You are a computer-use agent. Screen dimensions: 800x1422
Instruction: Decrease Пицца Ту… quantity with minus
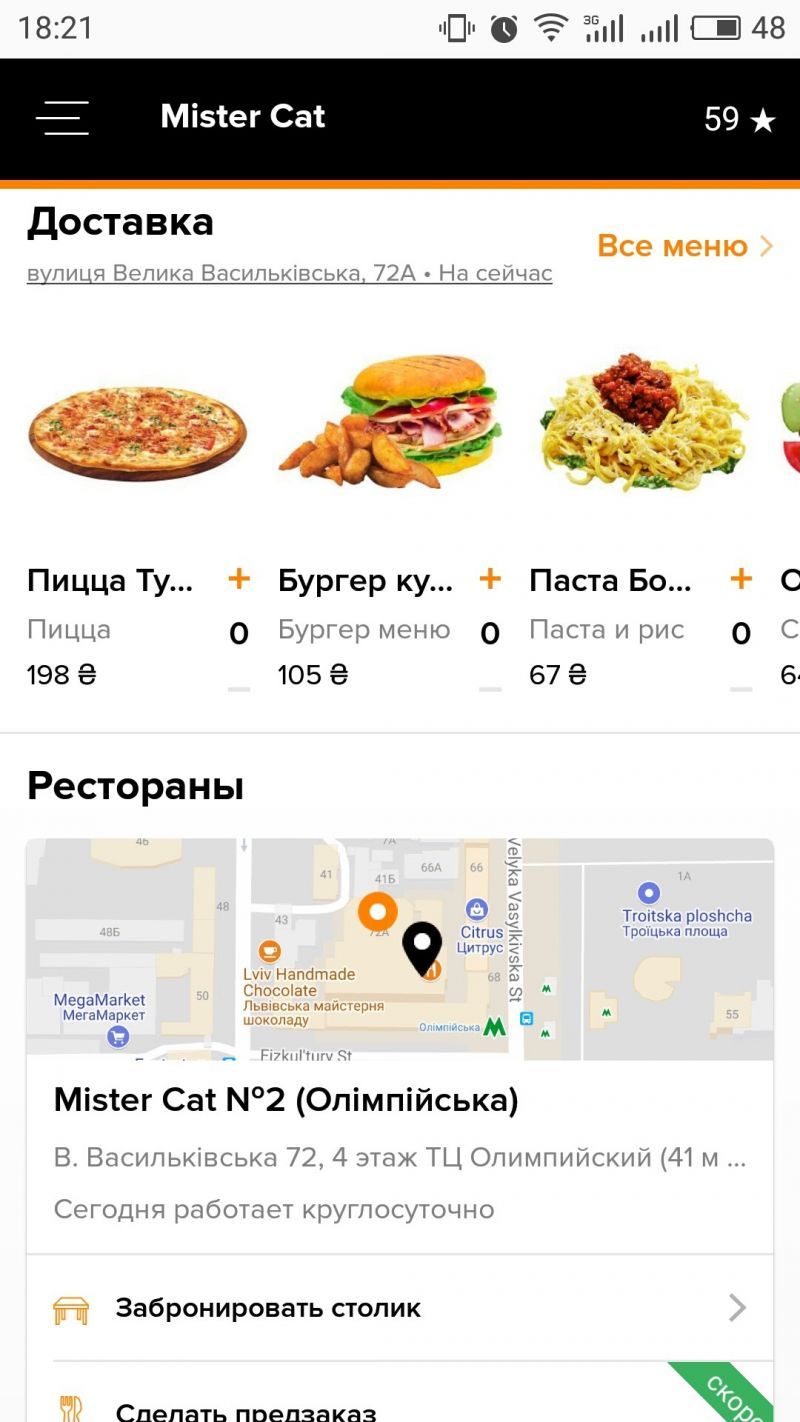pyautogui.click(x=238, y=688)
